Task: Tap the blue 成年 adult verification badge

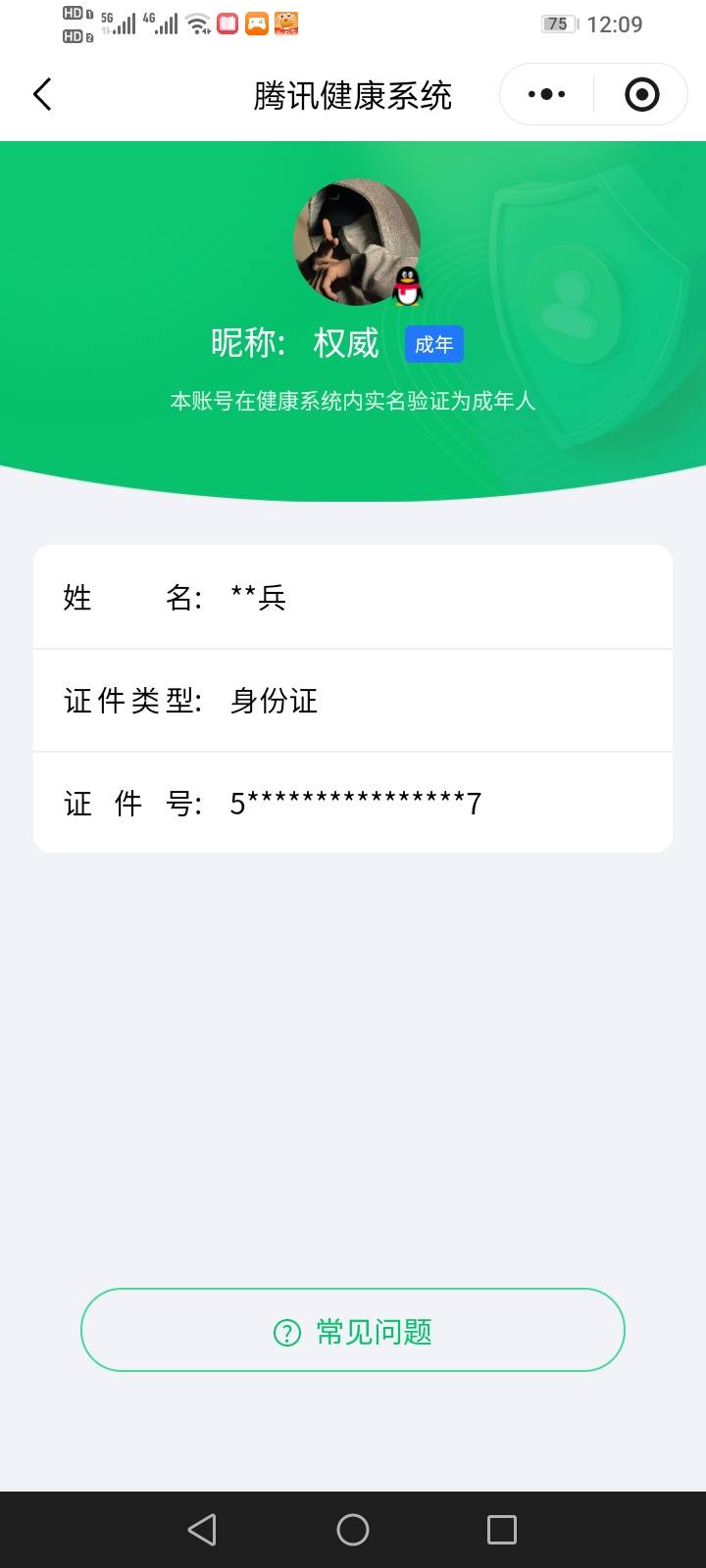Action: [434, 344]
